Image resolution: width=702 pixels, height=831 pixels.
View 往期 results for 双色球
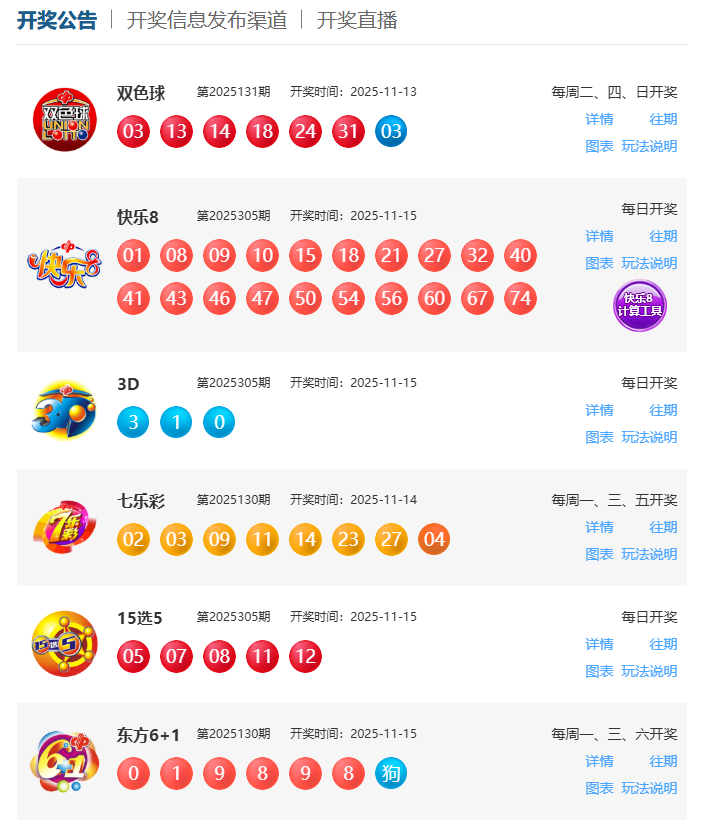[663, 119]
